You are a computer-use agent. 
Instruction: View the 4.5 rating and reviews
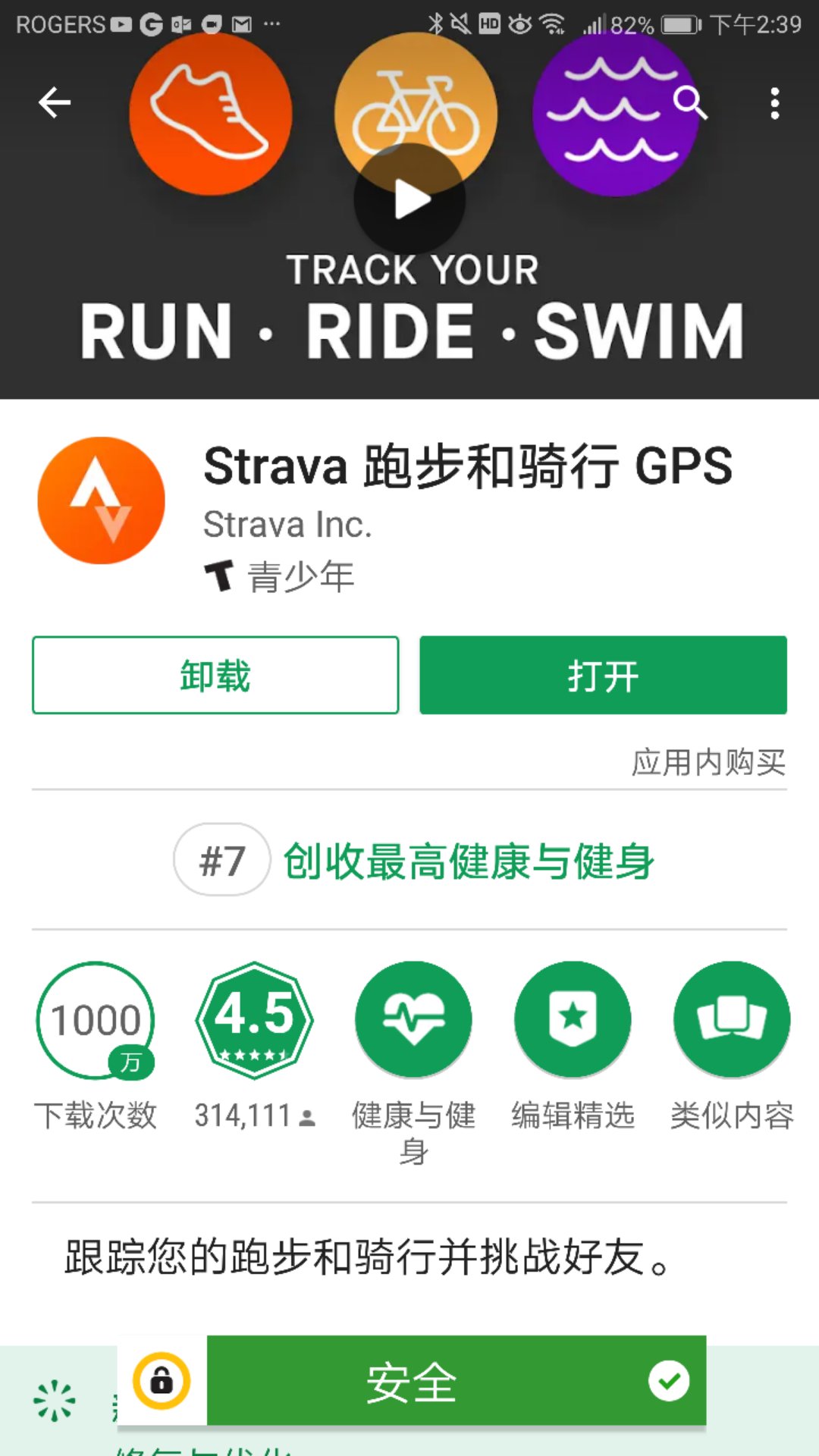click(255, 1021)
